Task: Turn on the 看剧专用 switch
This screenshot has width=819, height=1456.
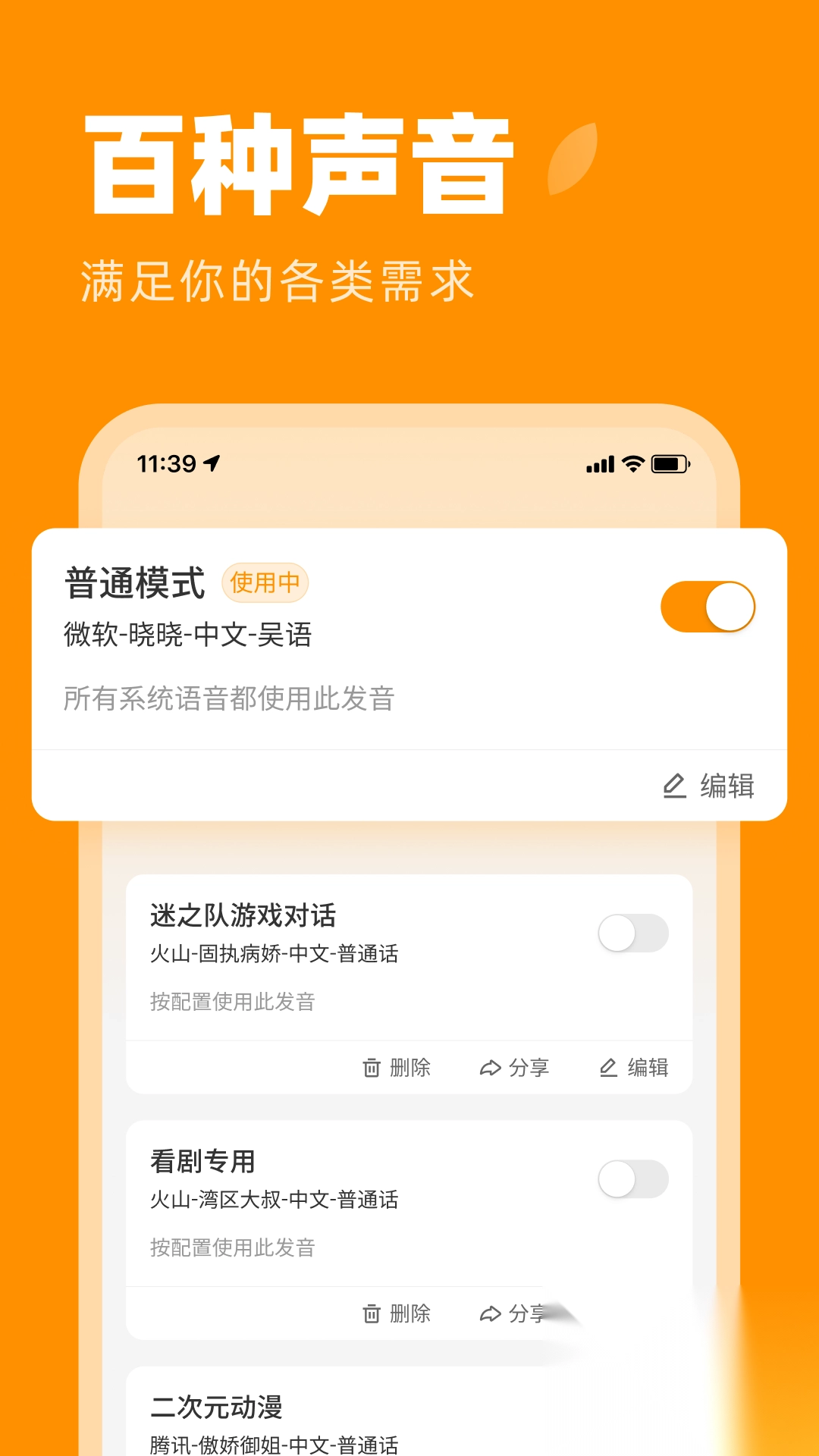Action: coord(632,1180)
